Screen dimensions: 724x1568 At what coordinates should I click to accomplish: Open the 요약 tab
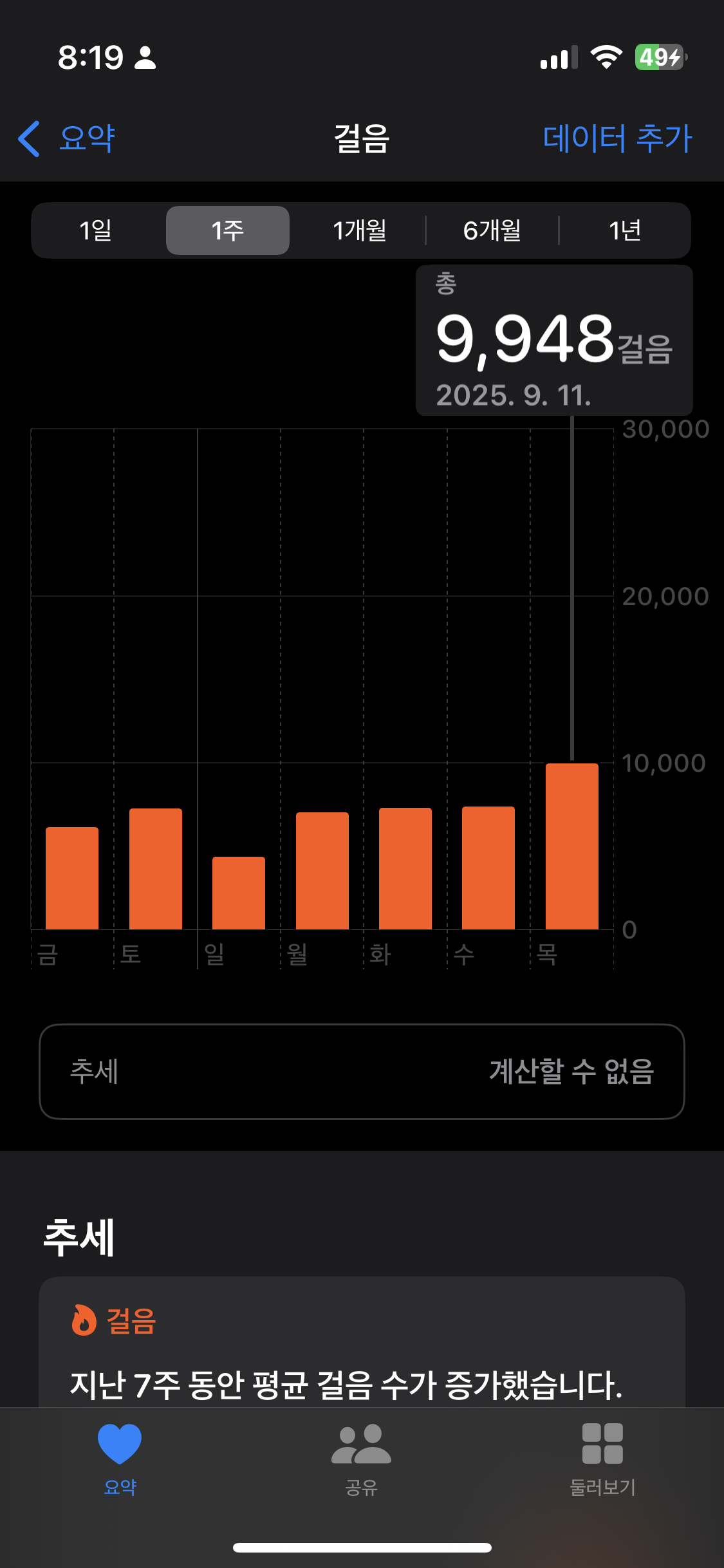coord(120,1459)
